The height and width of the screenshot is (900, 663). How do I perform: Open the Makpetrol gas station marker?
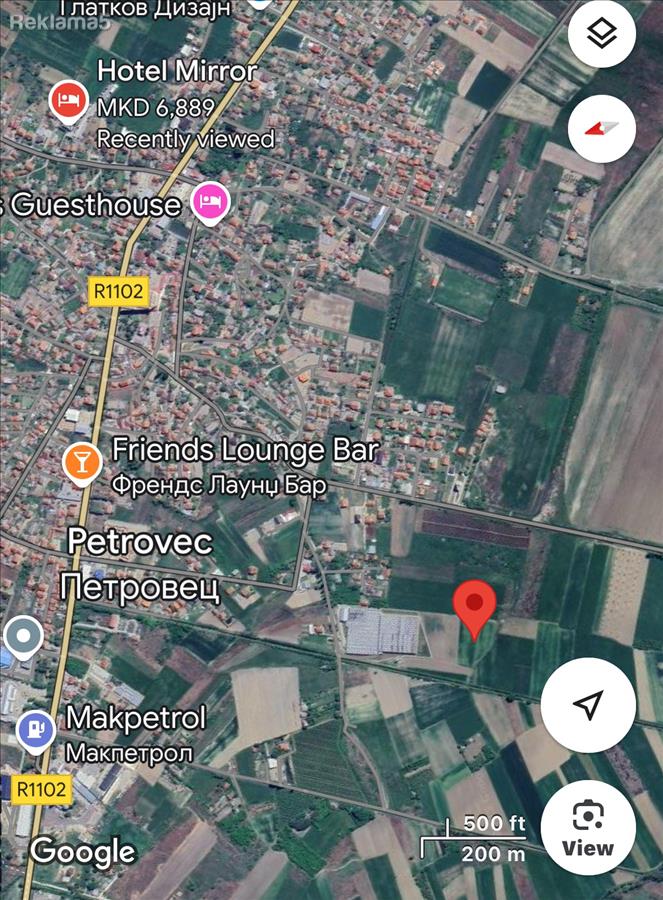36,731
